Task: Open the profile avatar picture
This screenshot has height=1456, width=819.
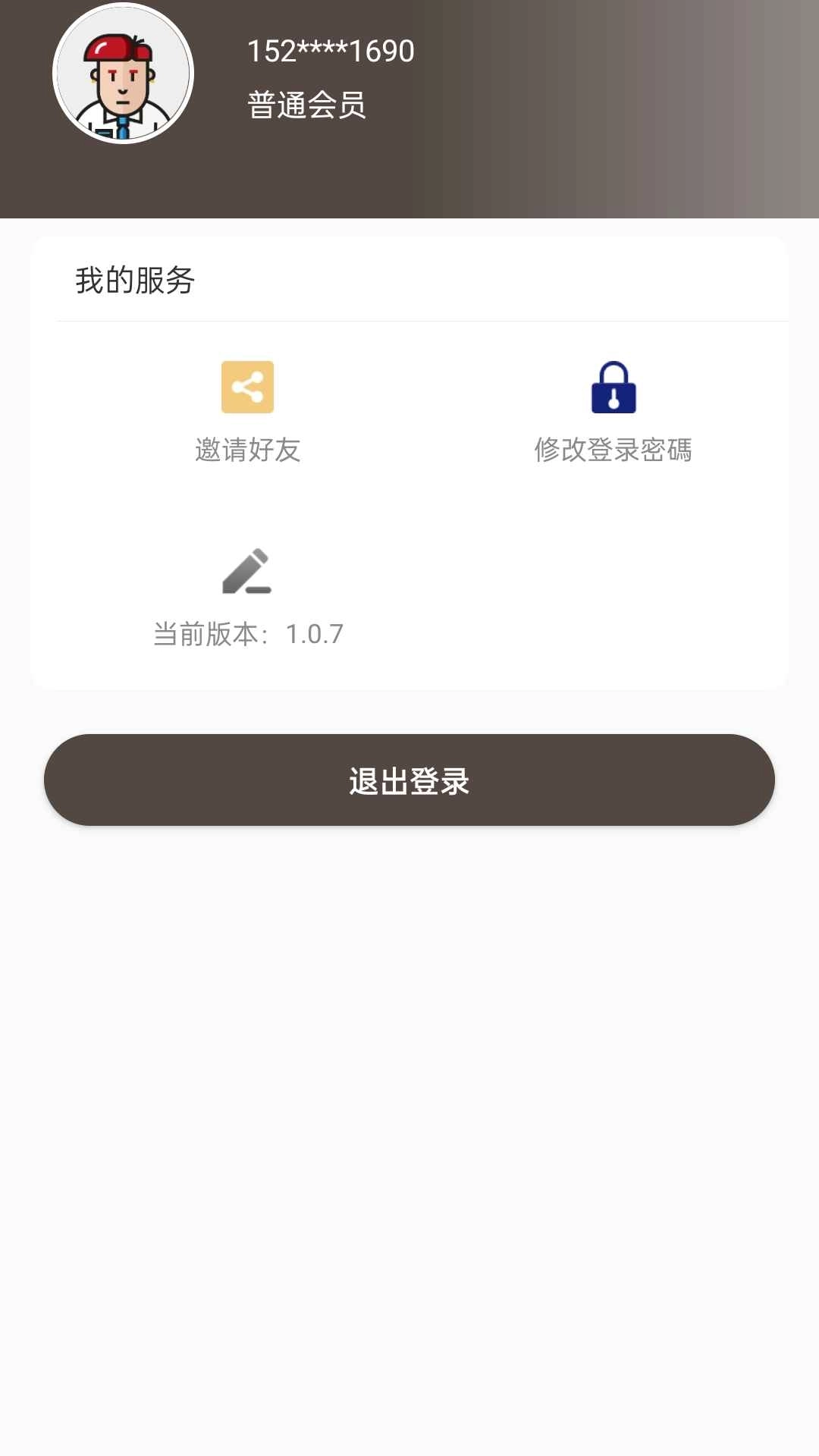Action: point(123,74)
